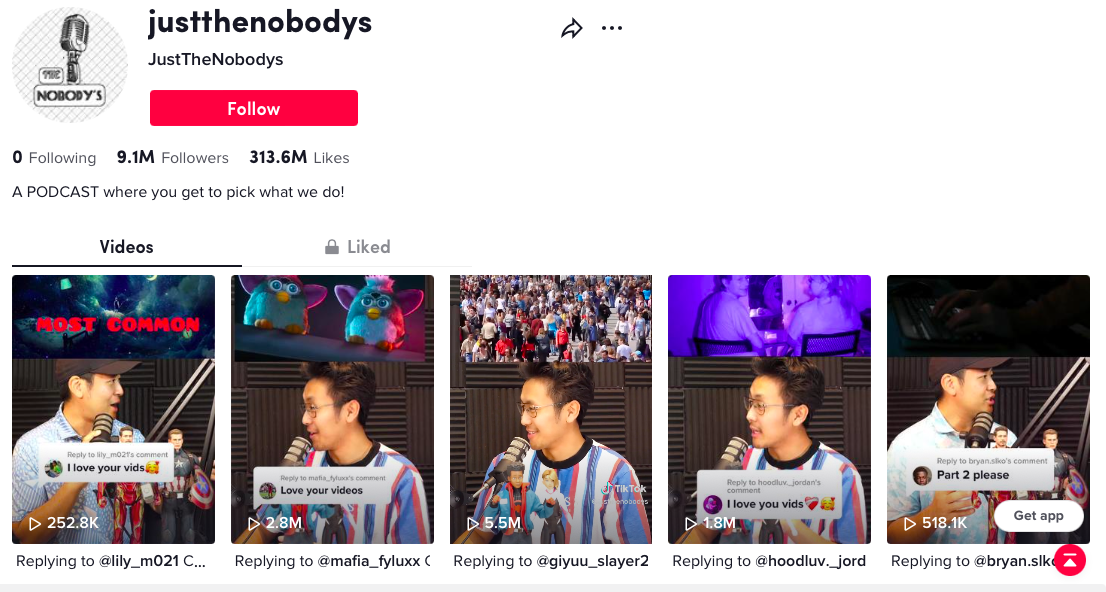The image size is (1106, 592).
Task: Follow the JustTheNobodys account
Action: [254, 108]
